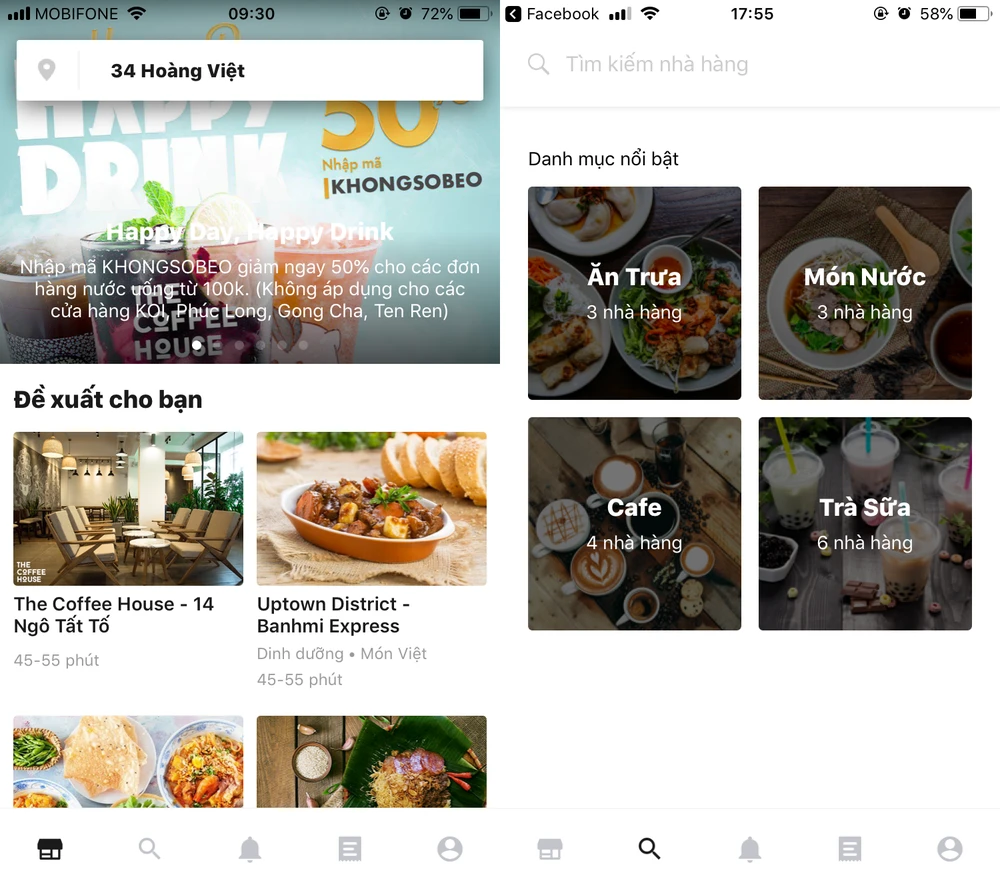Open the Ăn Trưa category
Screen dimensions: 1000x889
click(634, 293)
